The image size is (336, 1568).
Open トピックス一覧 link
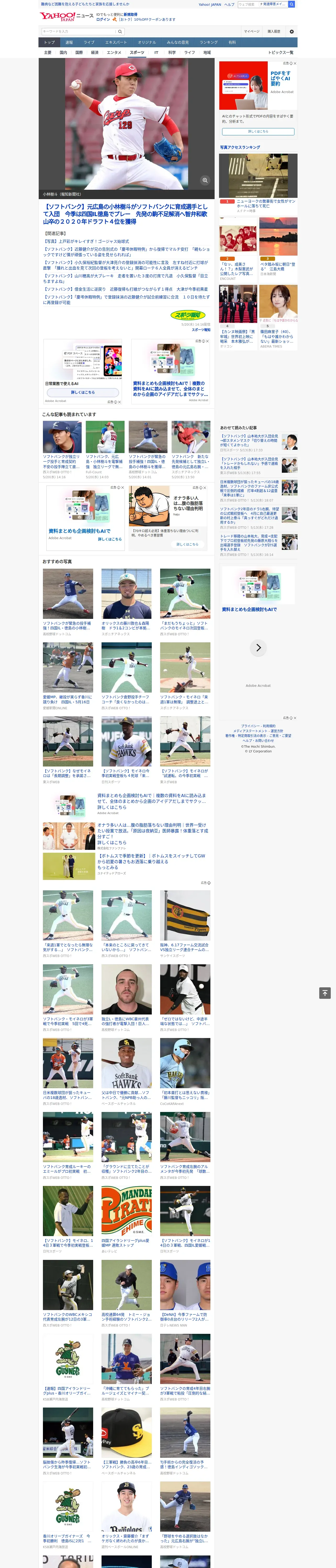pyautogui.click(x=281, y=52)
